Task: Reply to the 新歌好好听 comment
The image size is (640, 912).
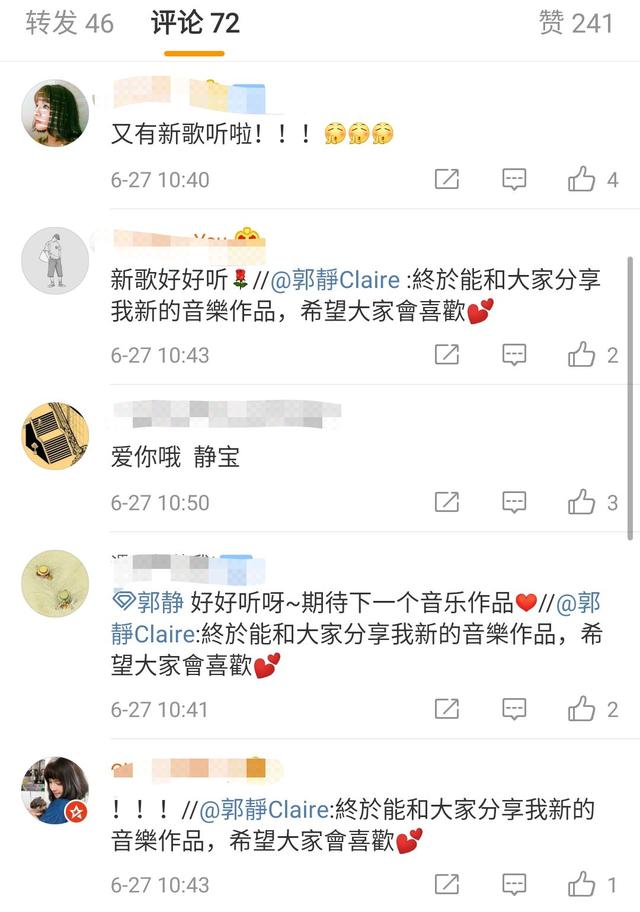Action: [514, 355]
